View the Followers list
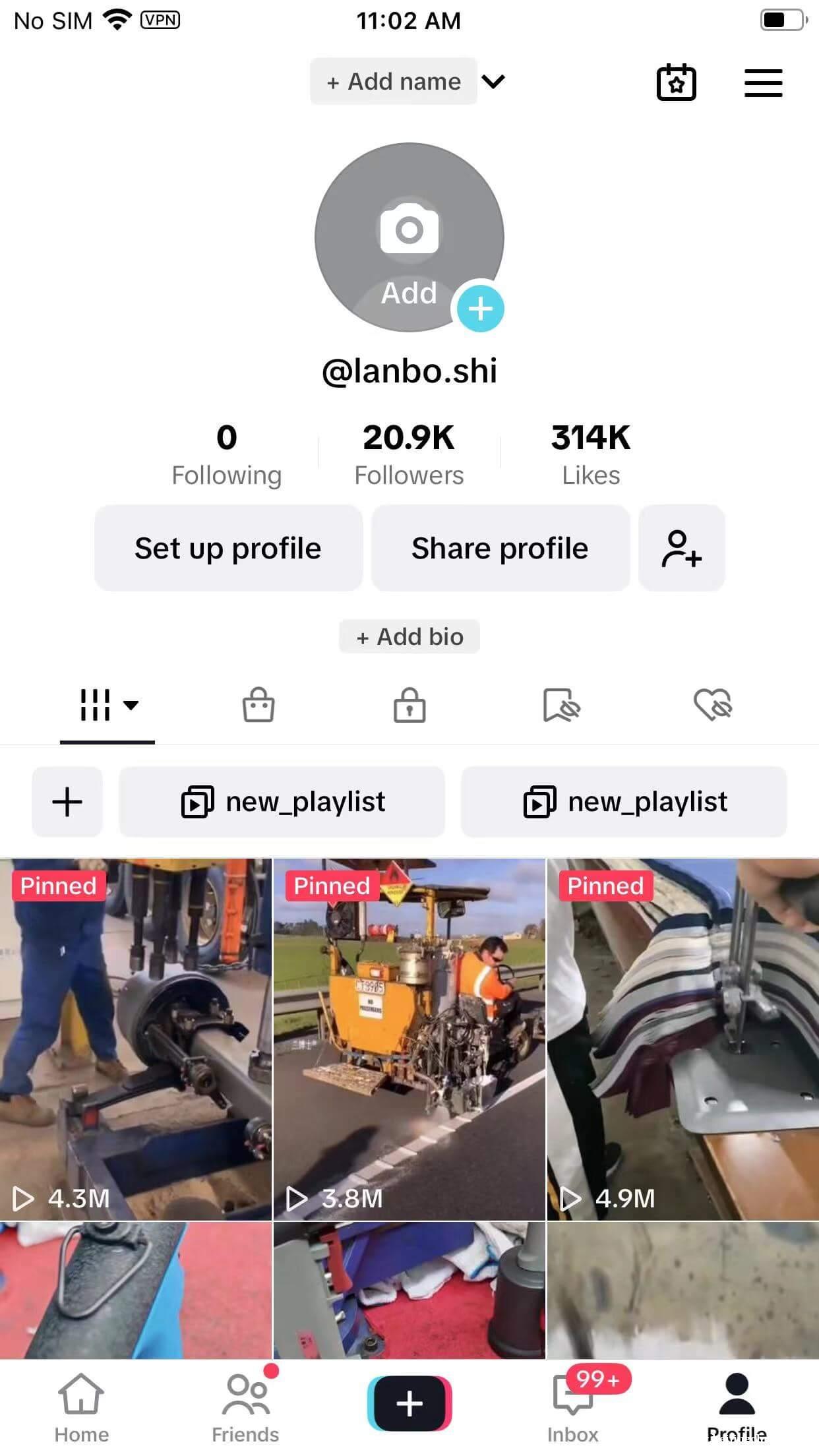 coord(409,454)
